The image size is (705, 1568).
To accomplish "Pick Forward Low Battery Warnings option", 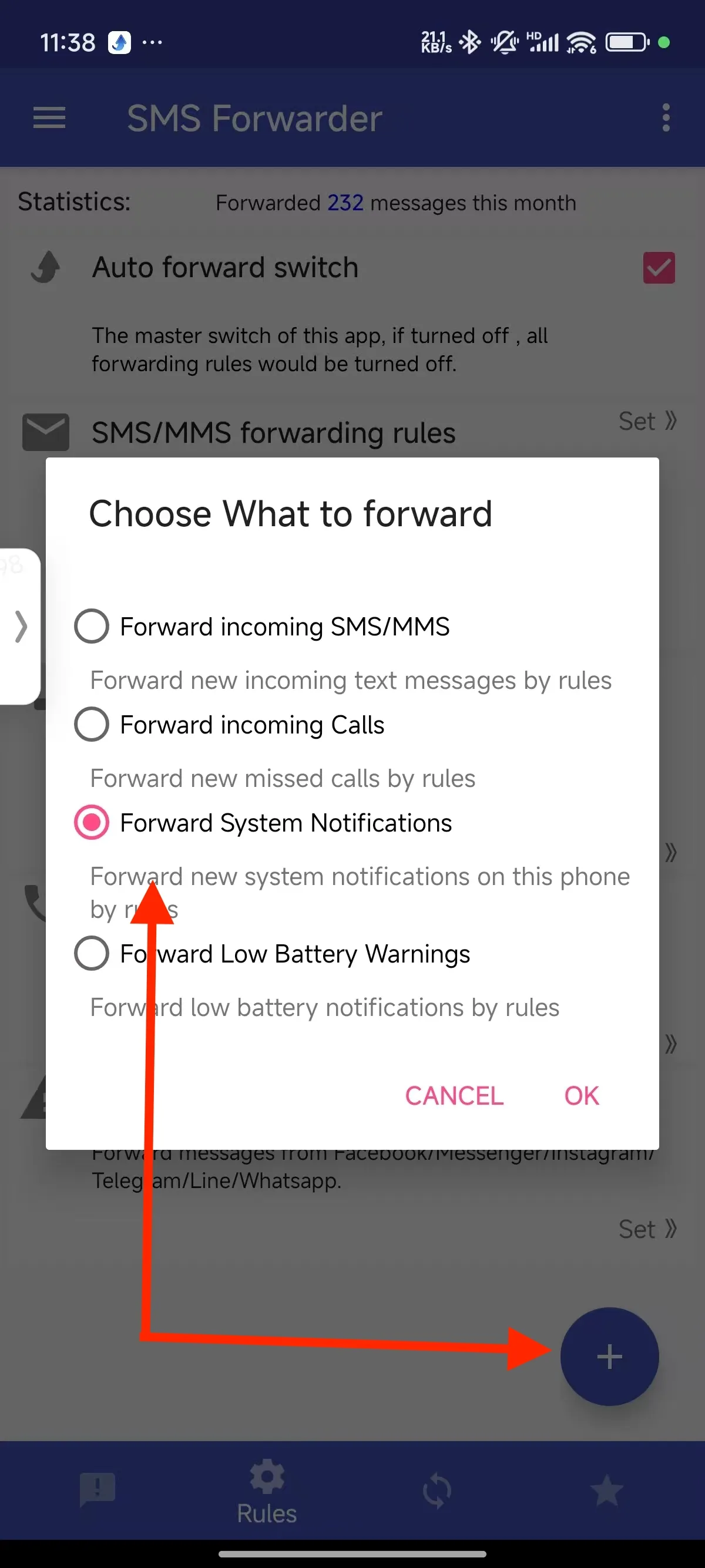I will point(272,953).
